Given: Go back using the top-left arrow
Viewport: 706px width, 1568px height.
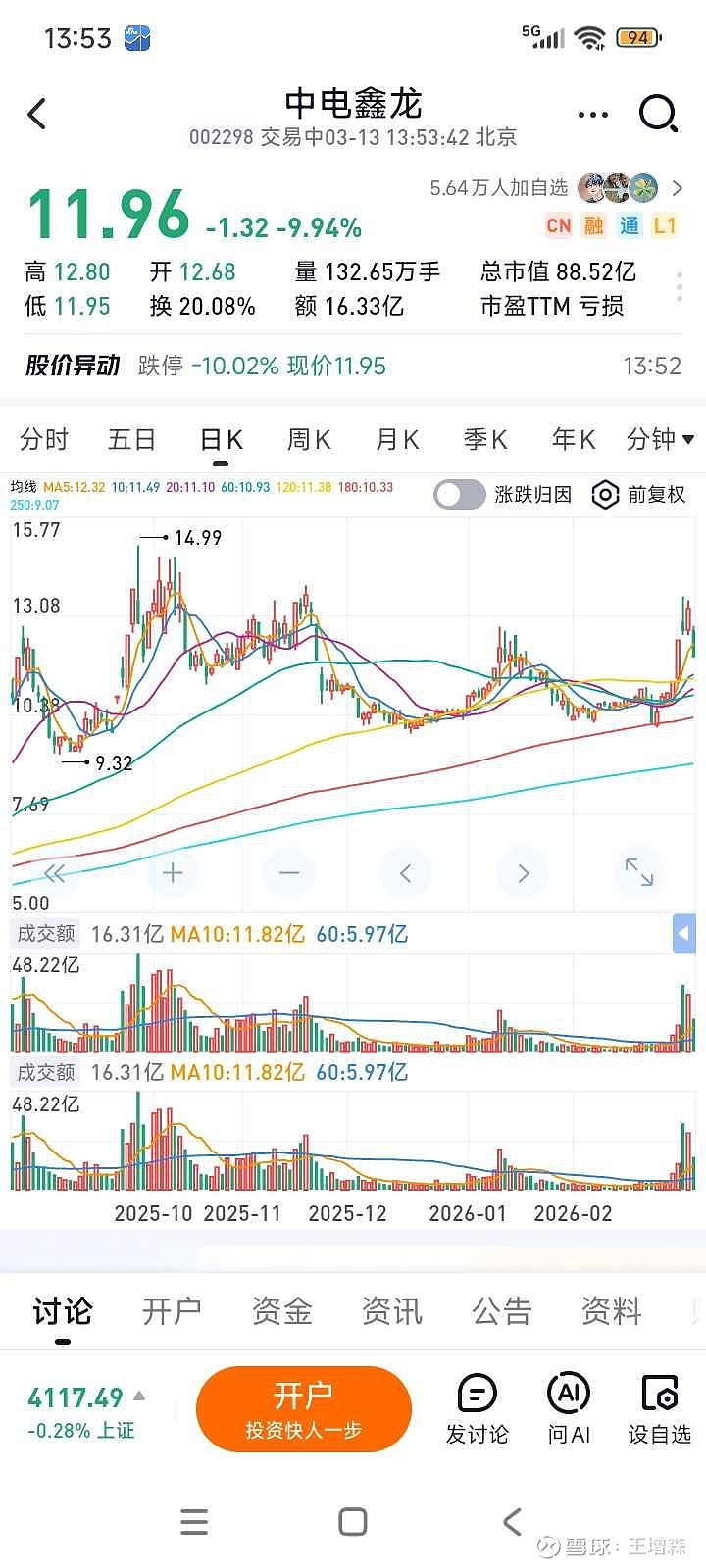Looking at the screenshot, I should pyautogui.click(x=37, y=115).
